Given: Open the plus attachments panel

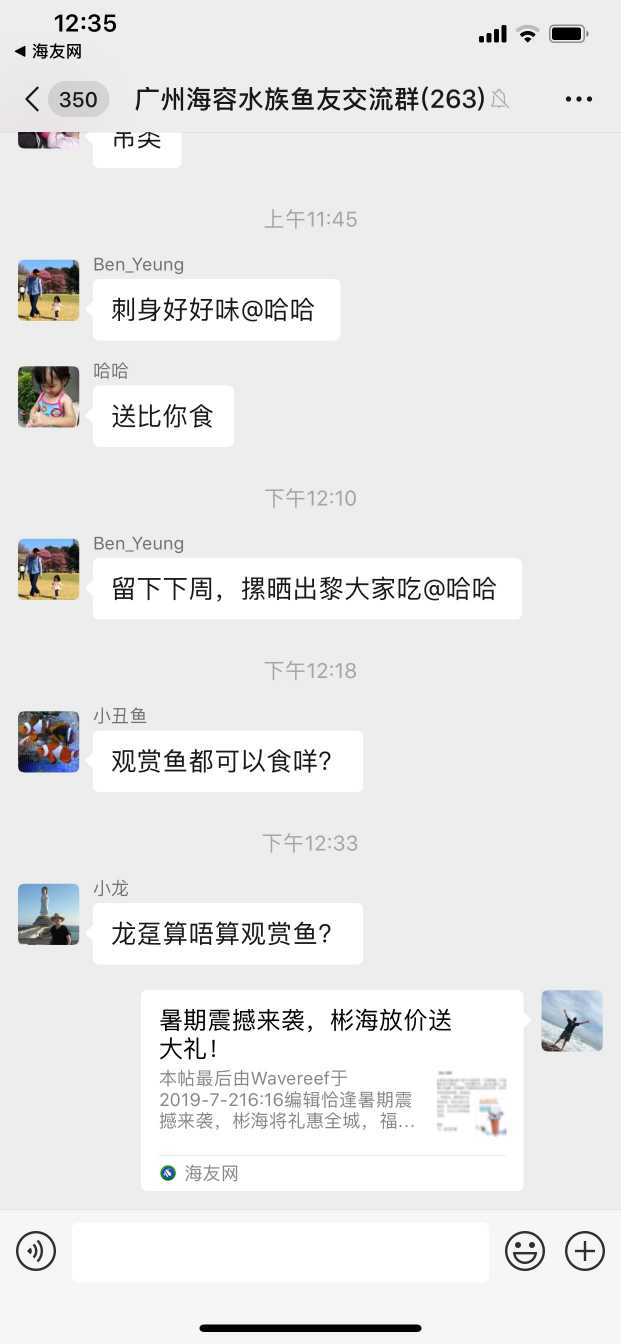Looking at the screenshot, I should click(x=585, y=1251).
